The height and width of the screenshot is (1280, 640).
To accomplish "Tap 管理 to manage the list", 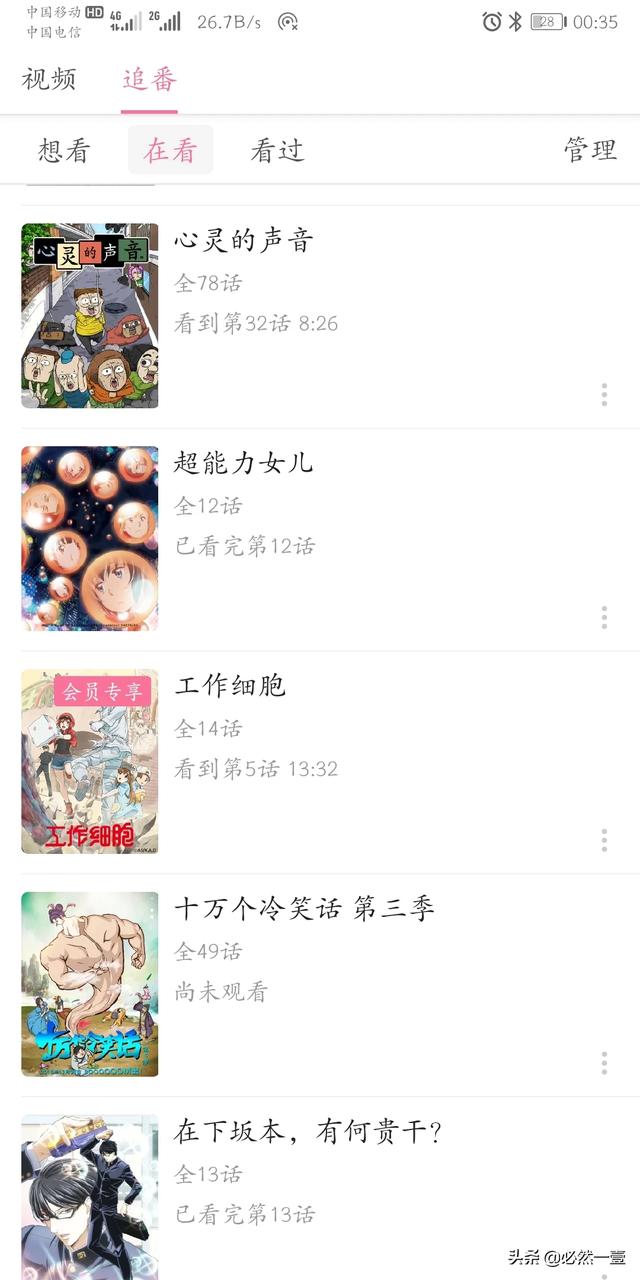I will click(x=590, y=151).
